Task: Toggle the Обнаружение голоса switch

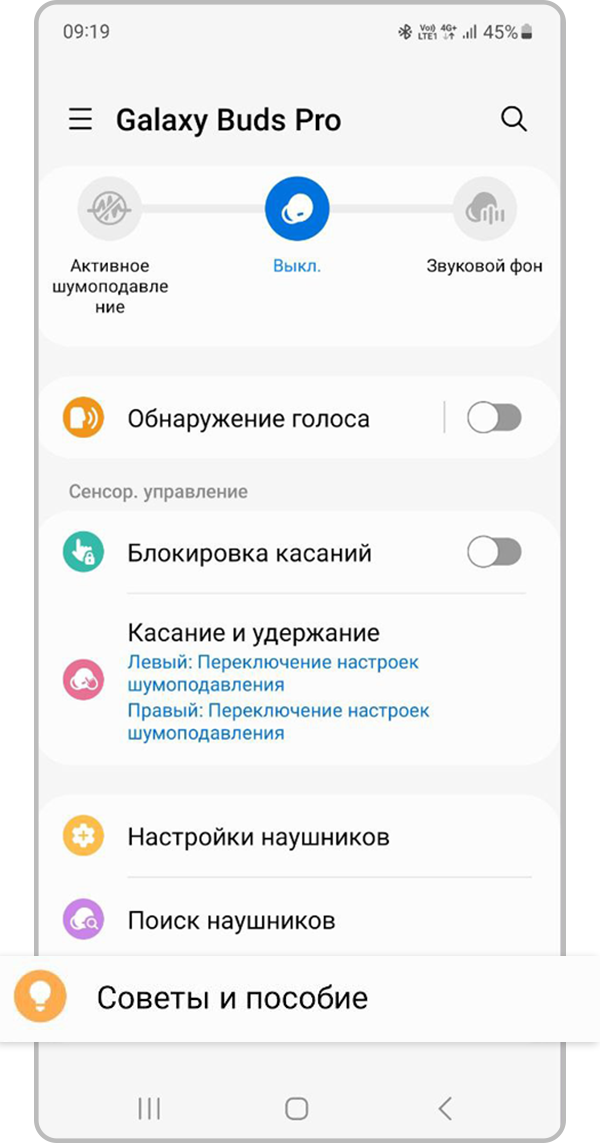Action: click(494, 419)
